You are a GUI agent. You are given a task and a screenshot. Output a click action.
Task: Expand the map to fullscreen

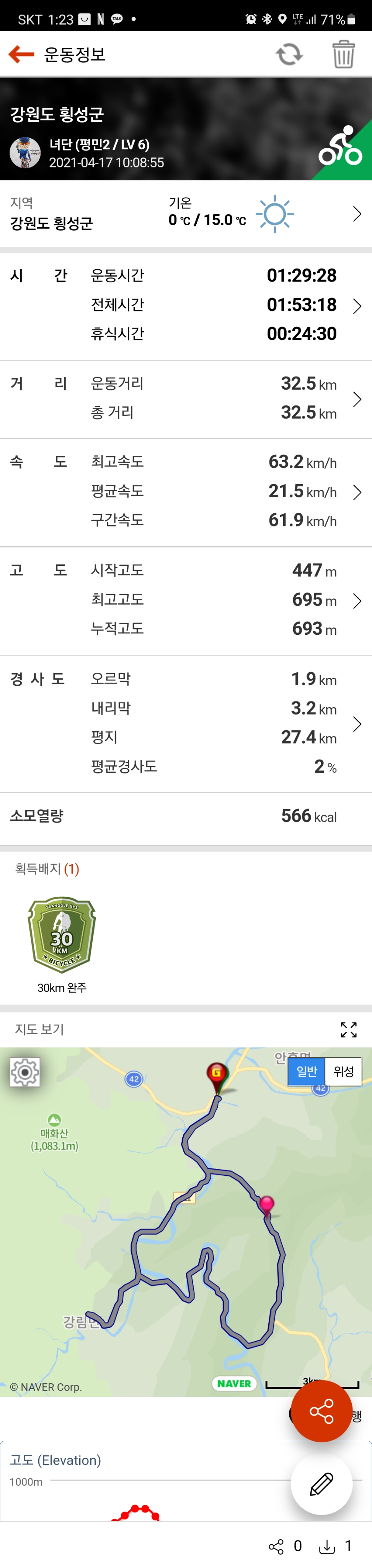(348, 1029)
